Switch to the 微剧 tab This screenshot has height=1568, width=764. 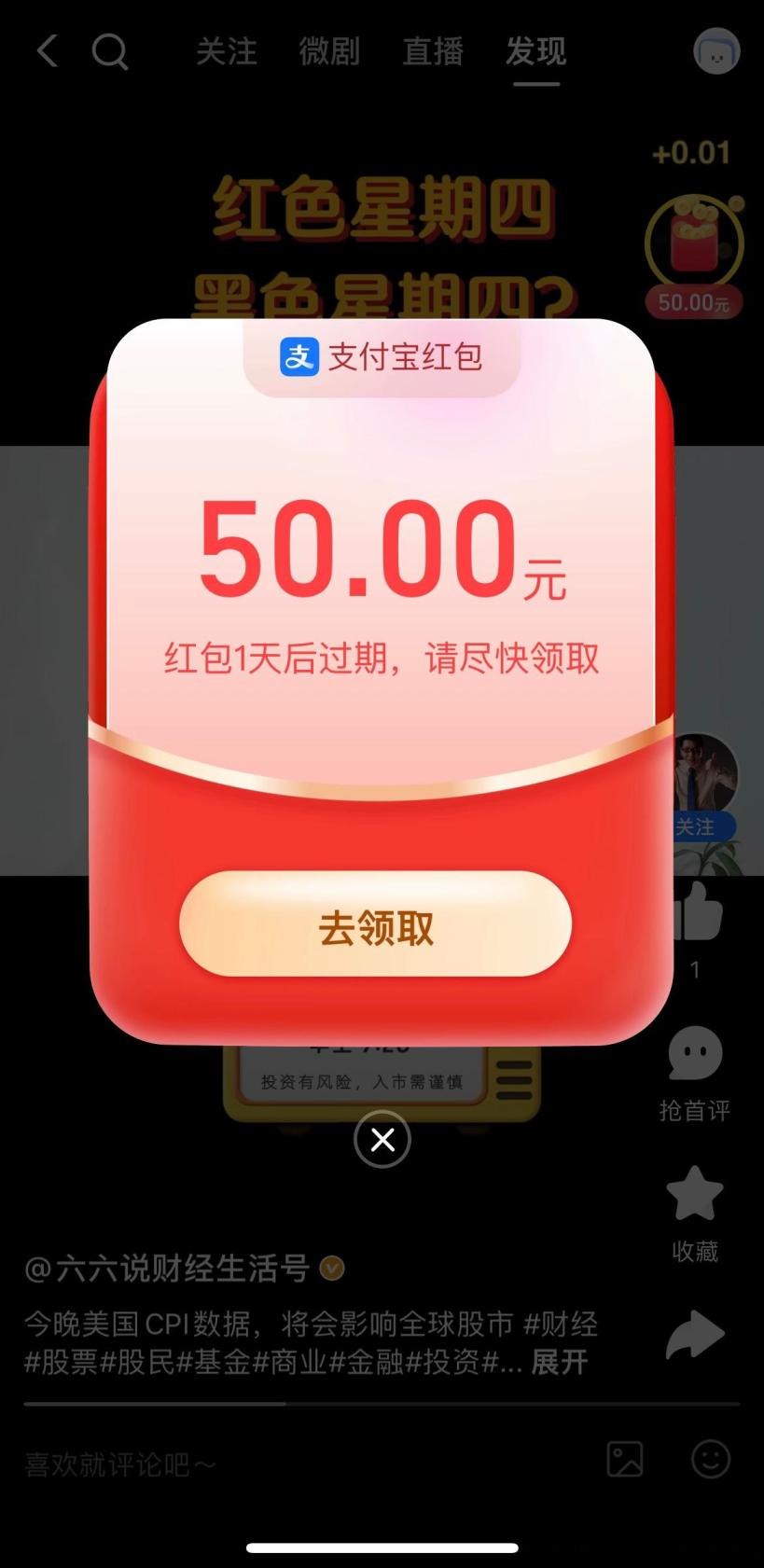tap(329, 51)
